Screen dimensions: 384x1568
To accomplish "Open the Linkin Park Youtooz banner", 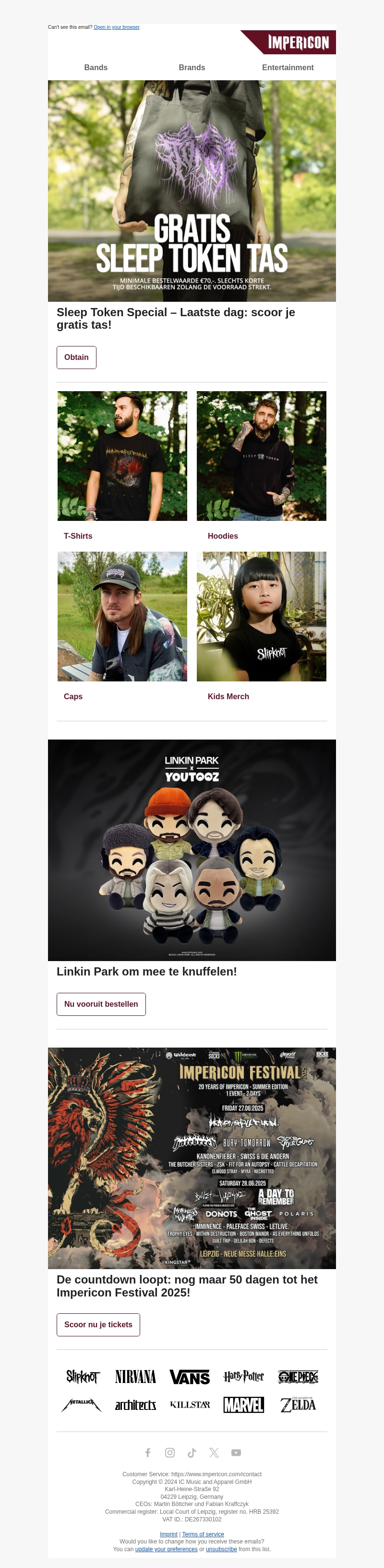I will coord(192,850).
